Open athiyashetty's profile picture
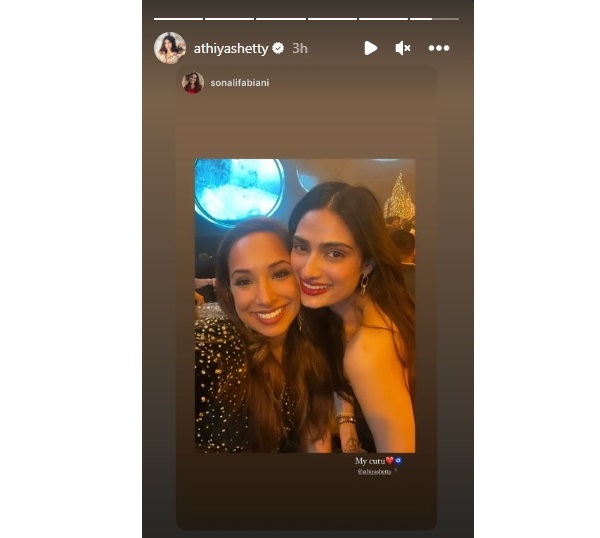Screen dimensions: 600x538 [169, 47]
